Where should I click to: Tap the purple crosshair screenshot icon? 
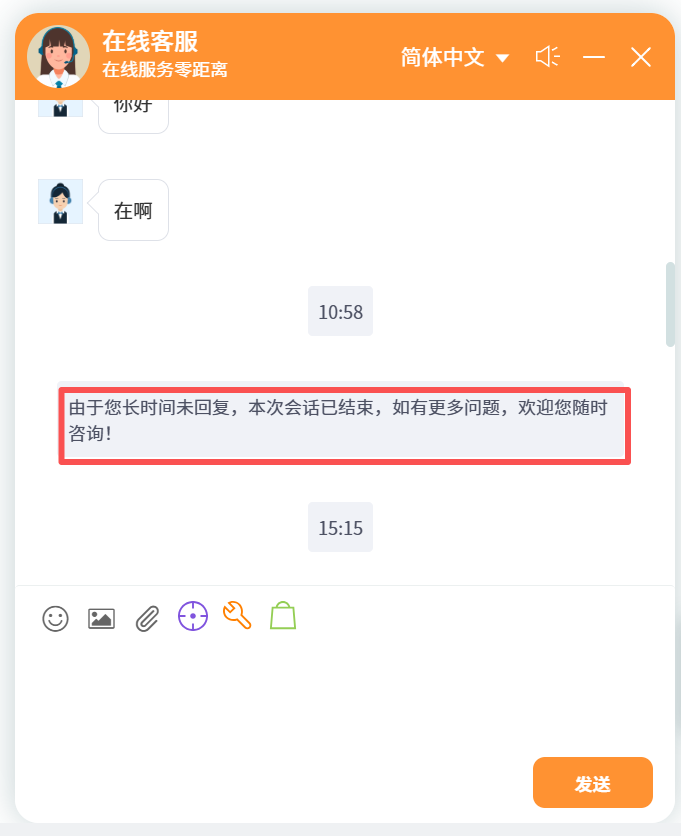[x=192, y=616]
